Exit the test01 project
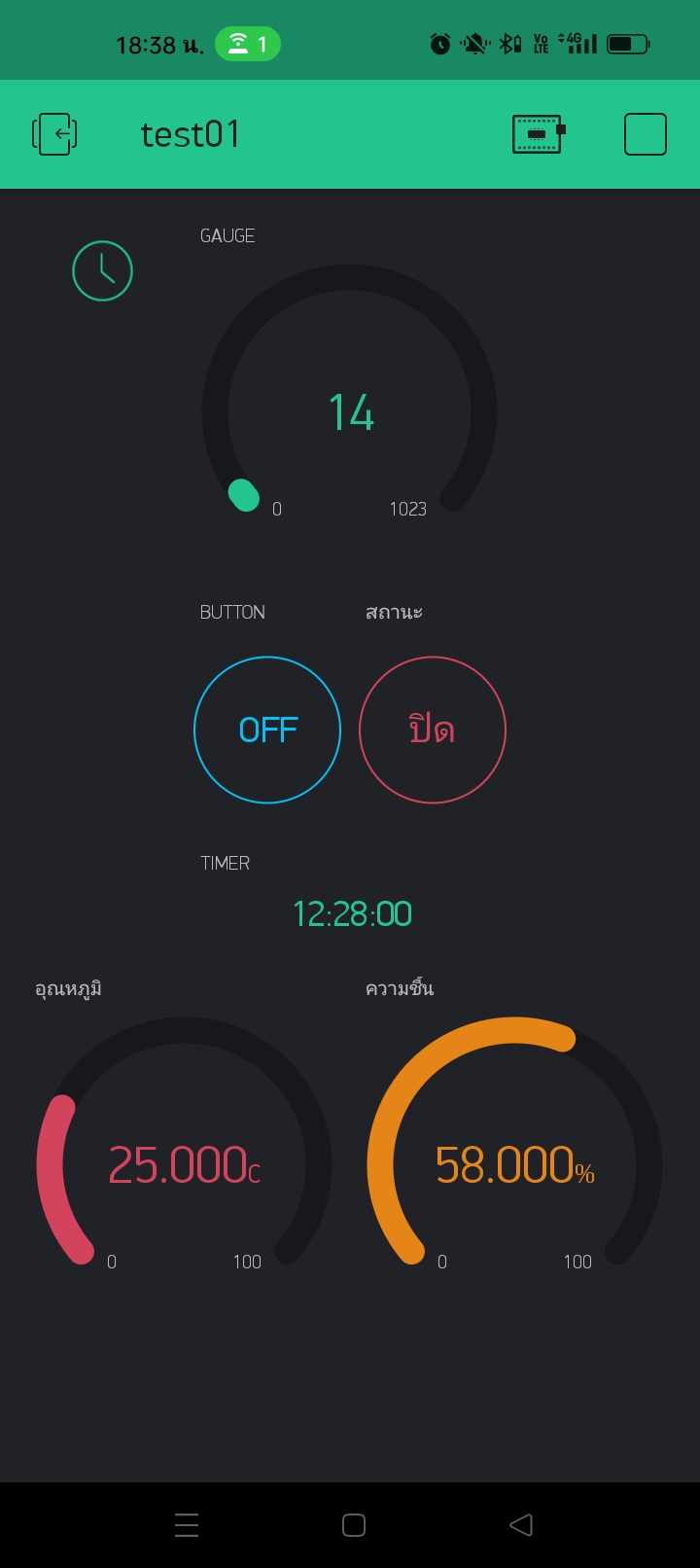Image resolution: width=700 pixels, height=1568 pixels. click(x=54, y=134)
